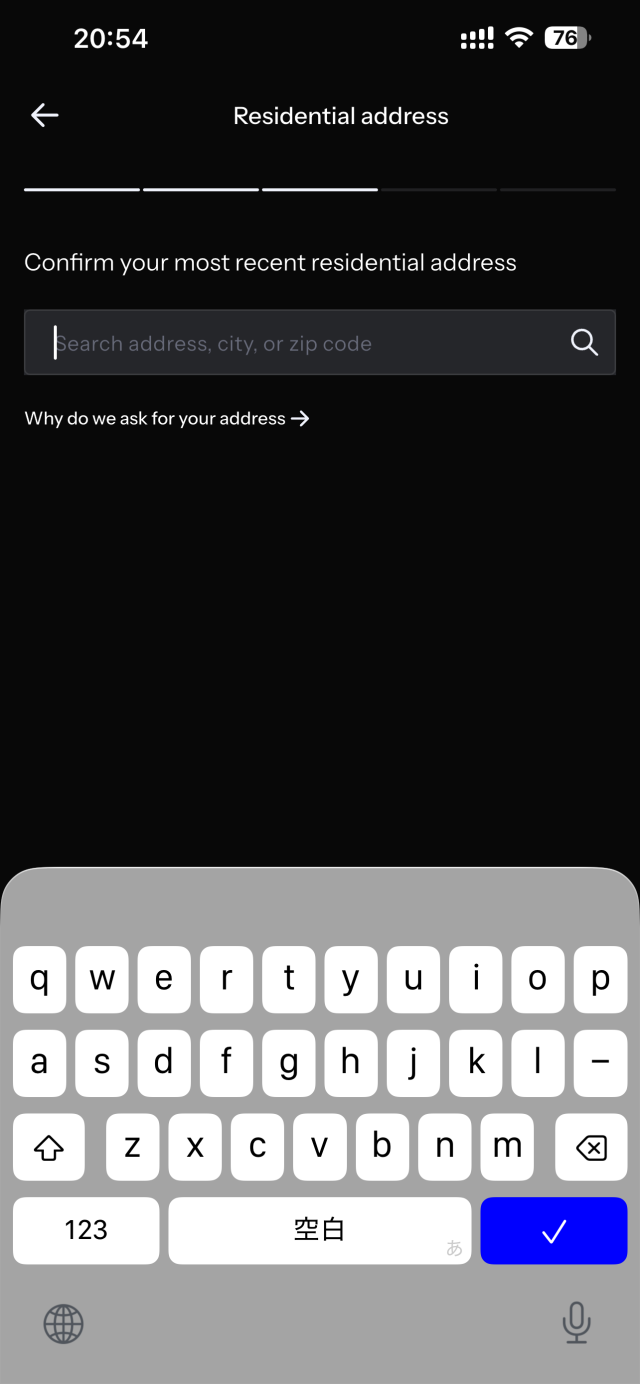Go back using the top-left arrow
The width and height of the screenshot is (640, 1384).
pos(45,116)
